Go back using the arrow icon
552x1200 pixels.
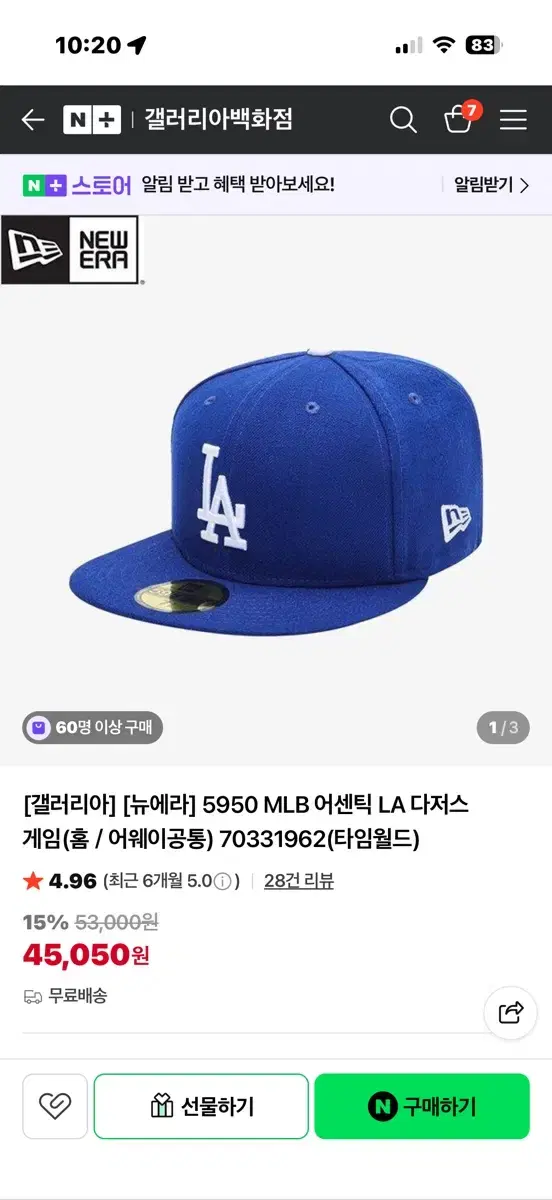pos(33,120)
